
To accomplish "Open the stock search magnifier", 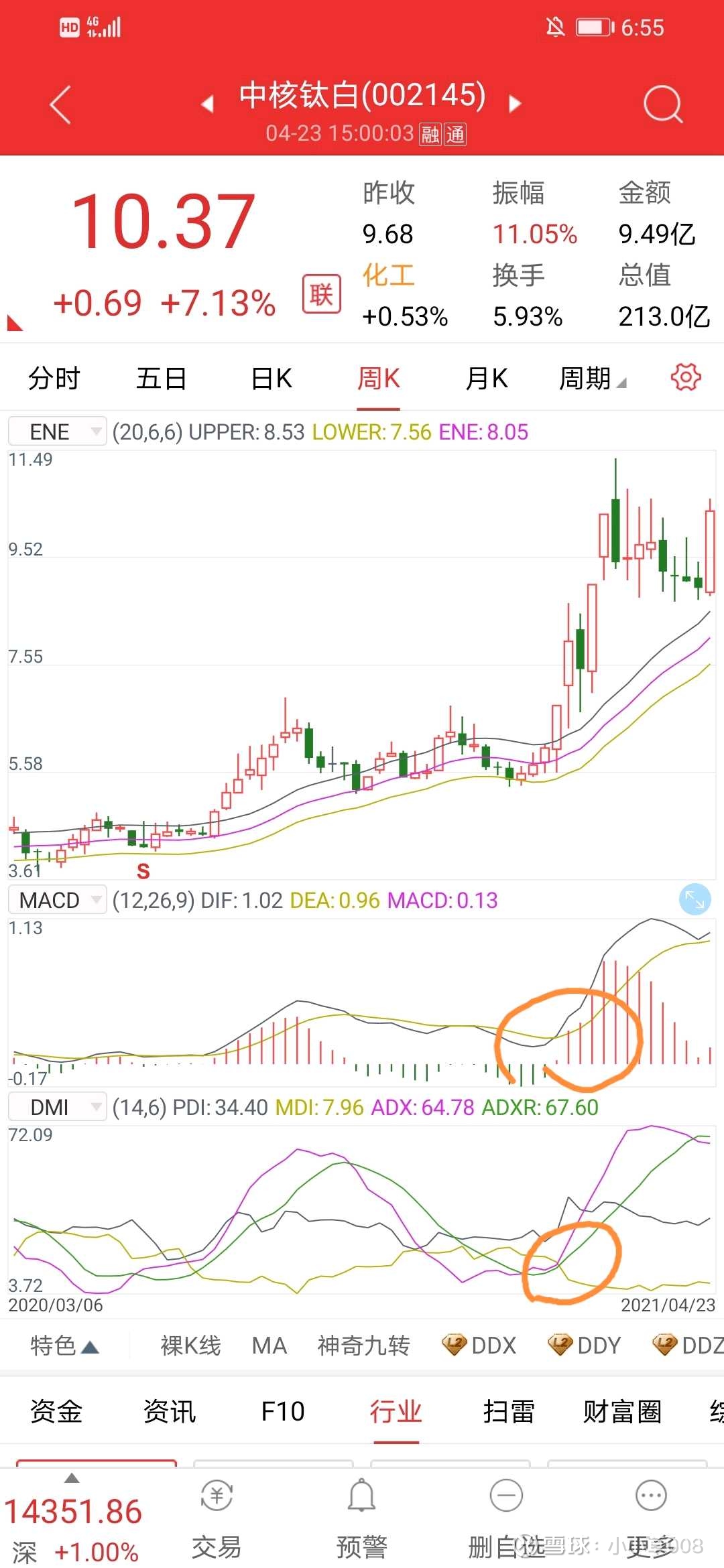I will 662,104.
